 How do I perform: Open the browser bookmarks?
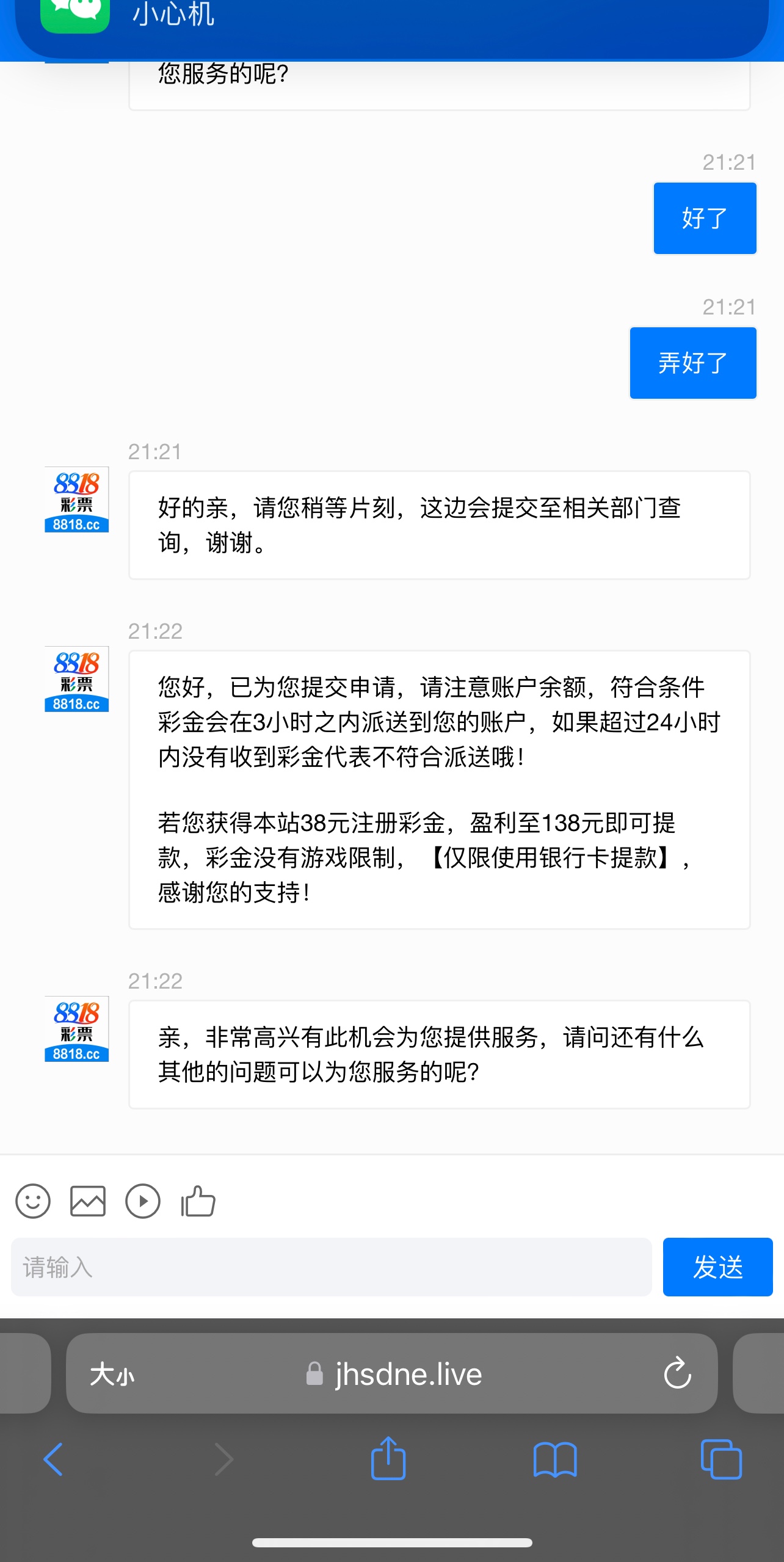coord(554,1459)
